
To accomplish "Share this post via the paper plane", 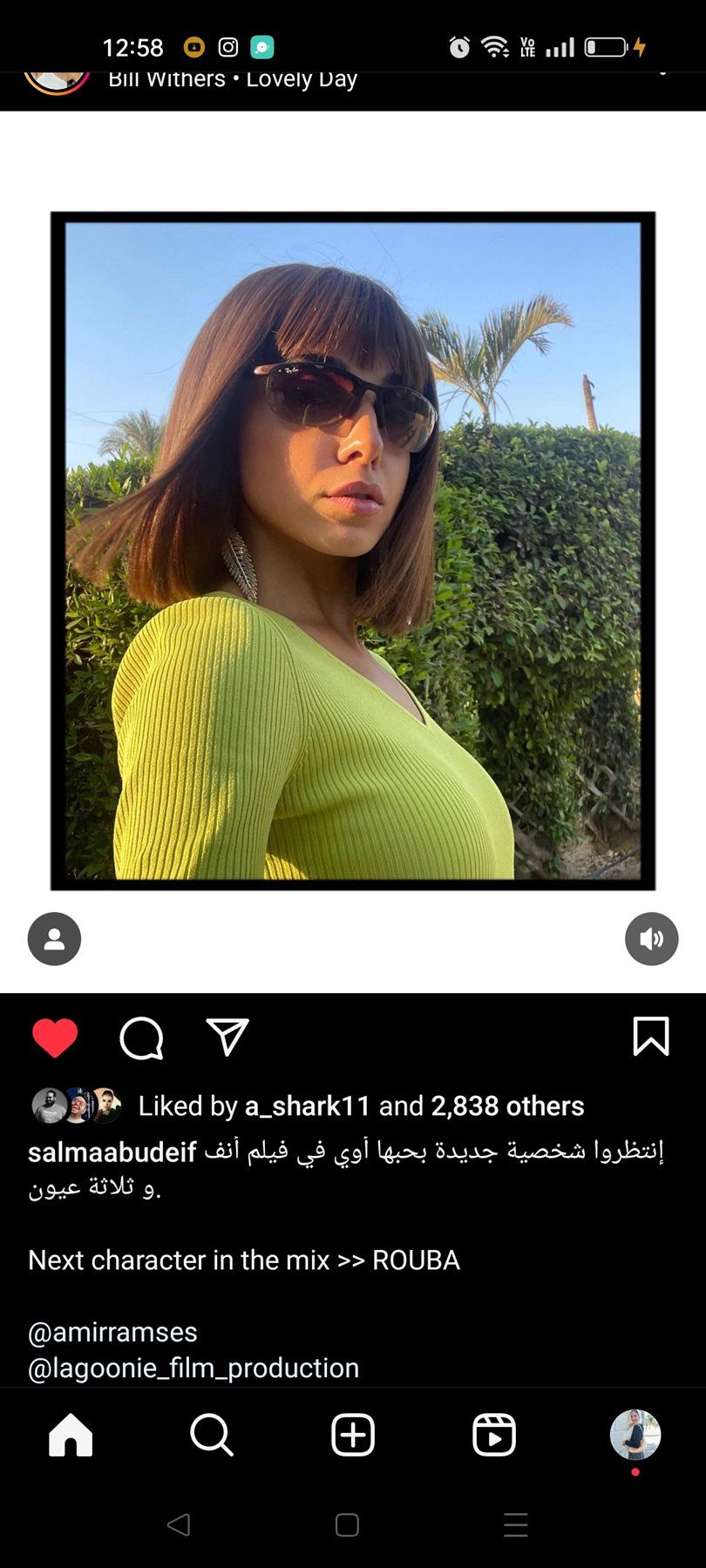I will pyautogui.click(x=227, y=1037).
